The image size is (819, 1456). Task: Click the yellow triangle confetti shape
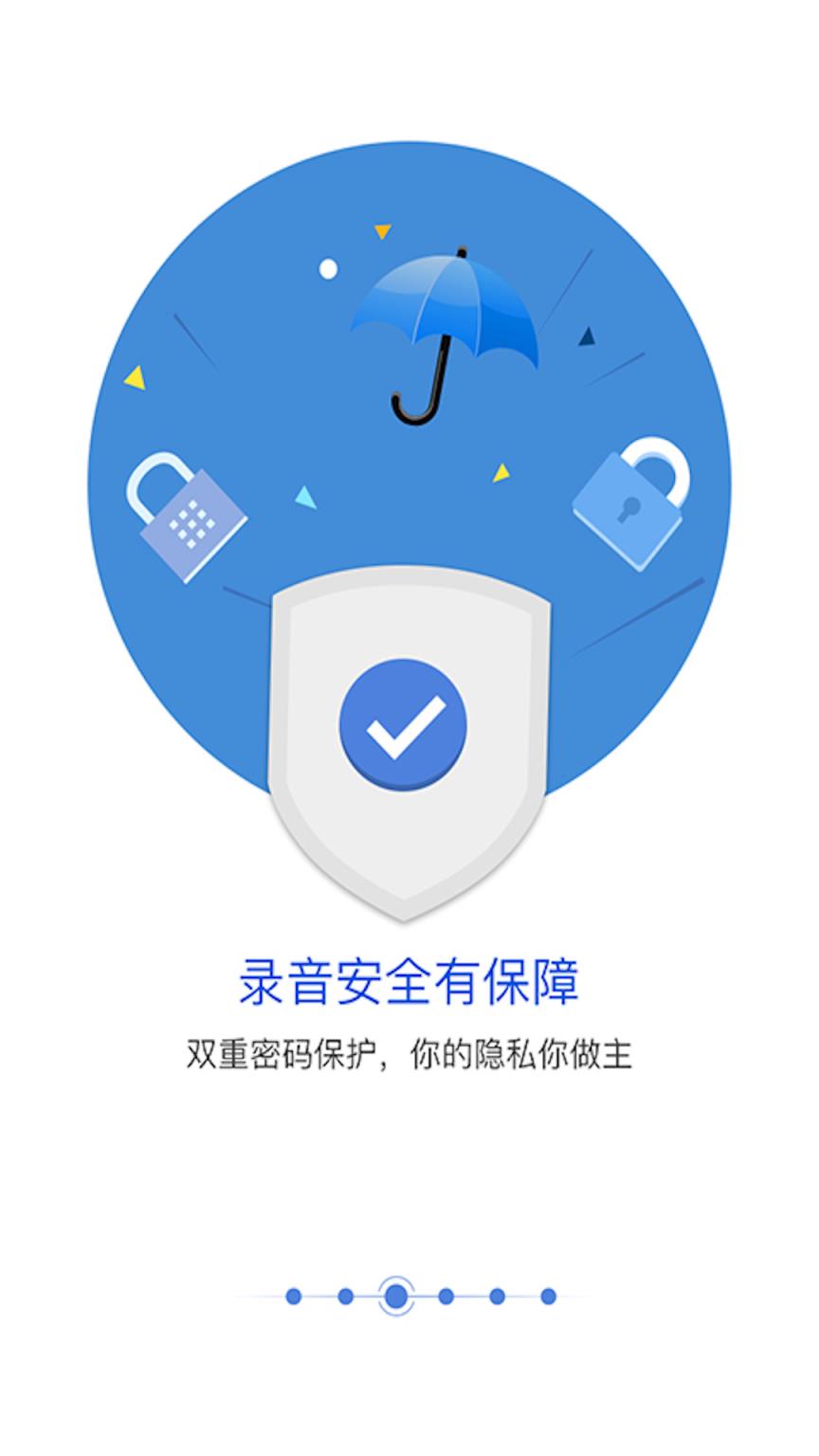(x=136, y=378)
